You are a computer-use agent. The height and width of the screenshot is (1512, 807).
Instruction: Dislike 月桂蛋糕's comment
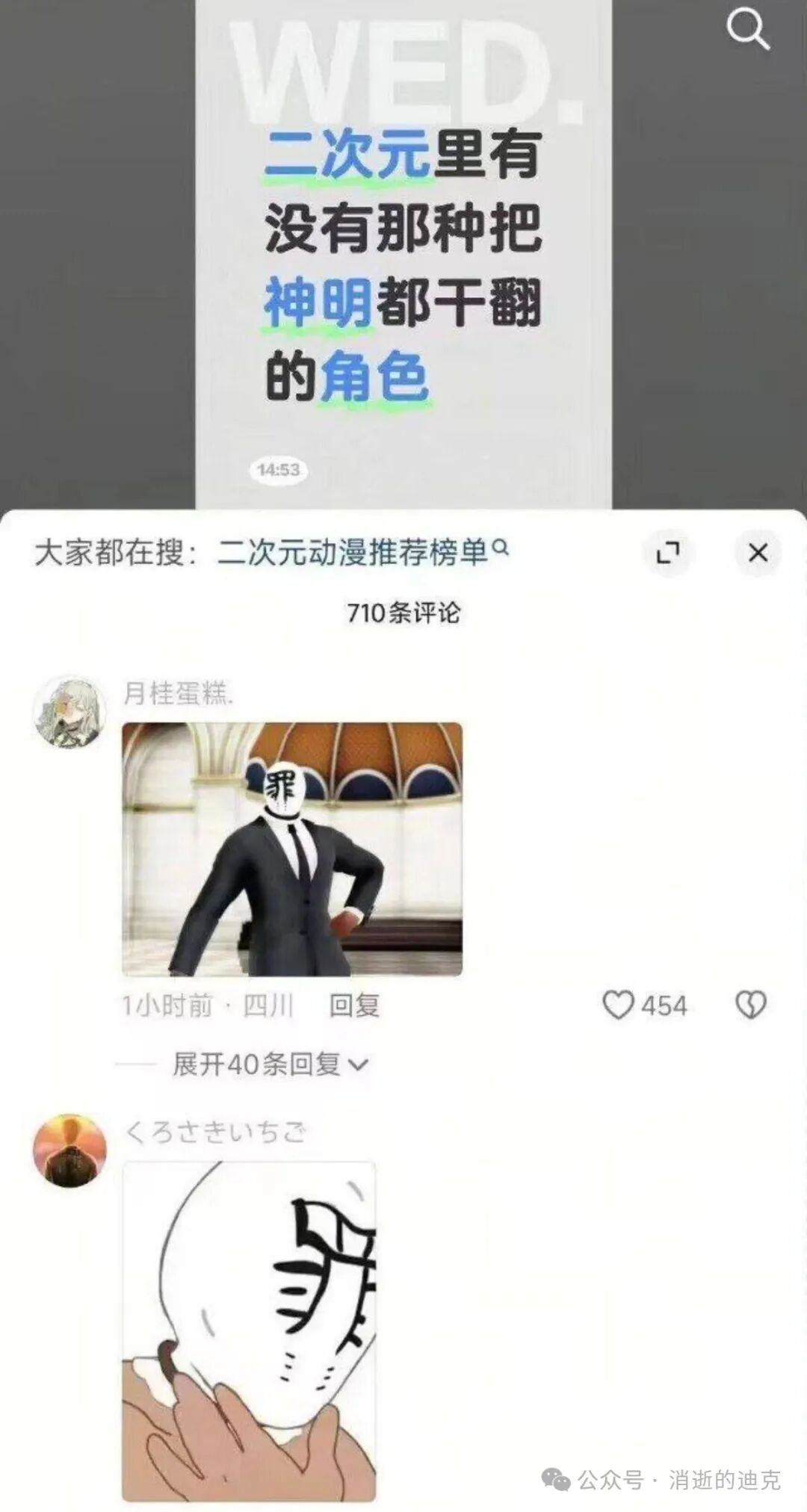click(750, 1005)
